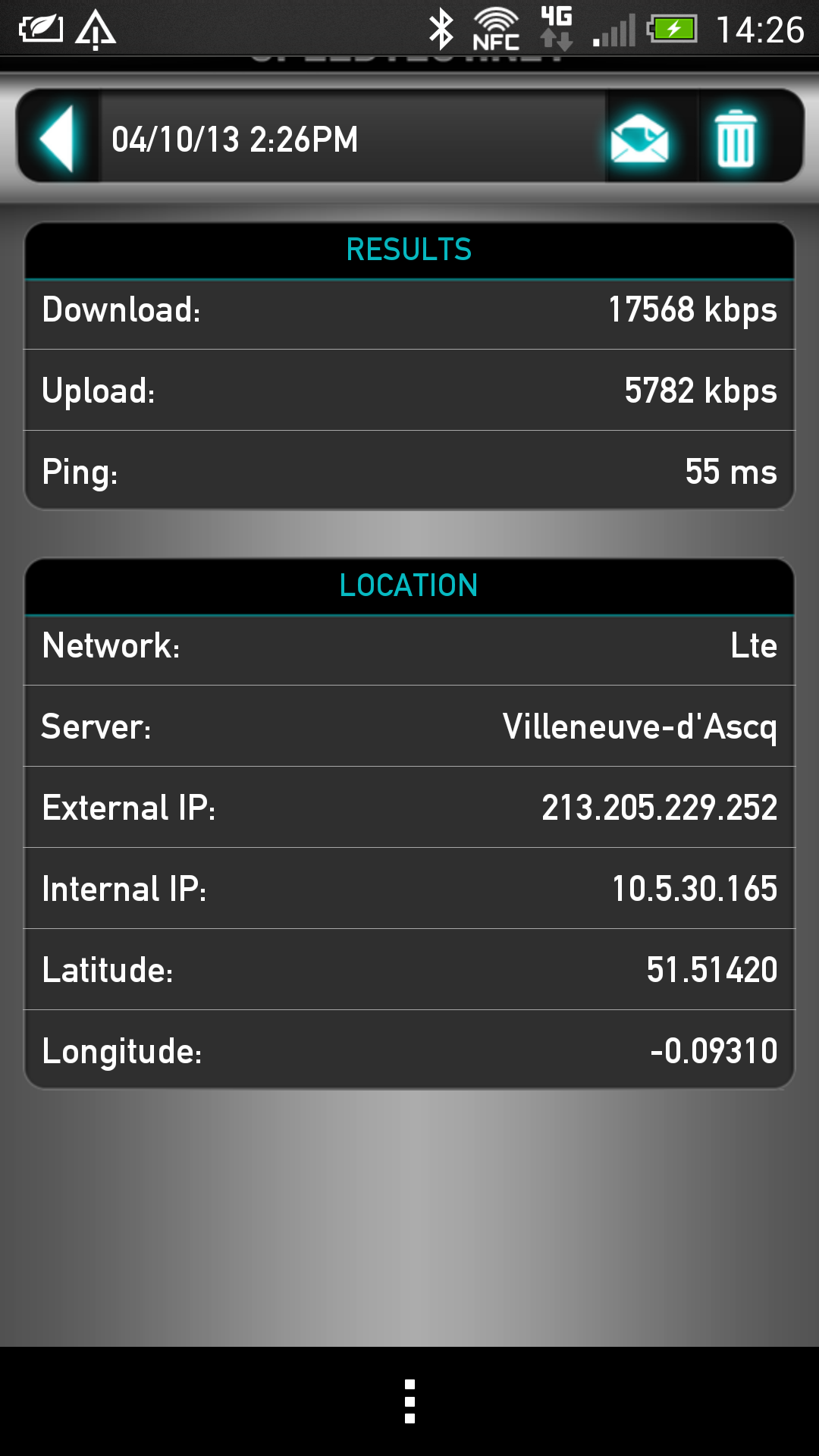Open the three-dot menu button
Viewport: 819px width, 1456px height.
(409, 1401)
